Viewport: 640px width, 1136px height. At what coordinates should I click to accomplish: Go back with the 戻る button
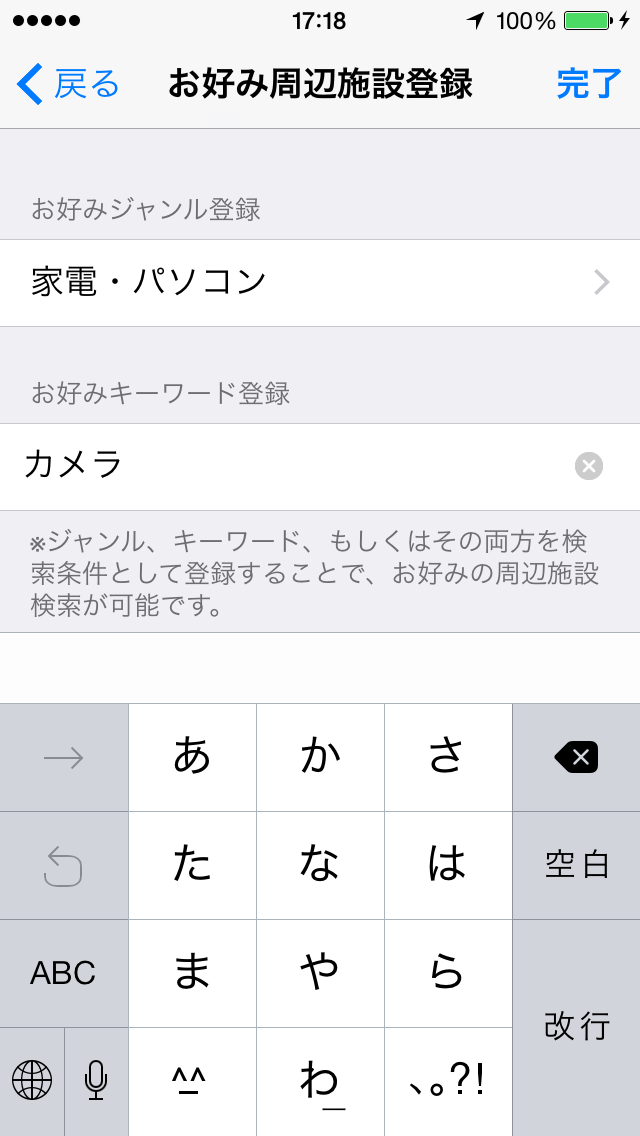click(67, 84)
